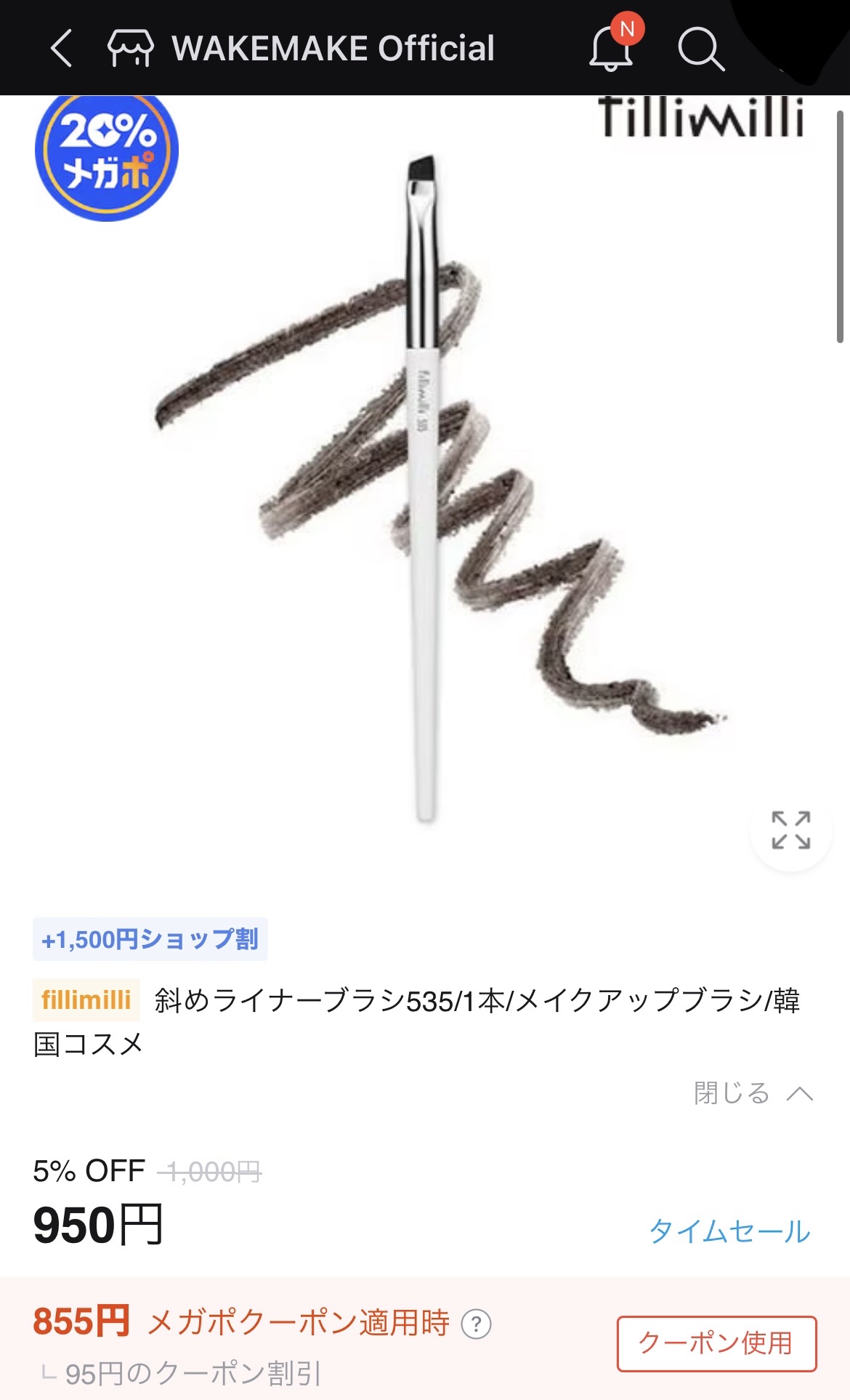Tap the クーポン使用 button
This screenshot has height=1400, width=850.
pyautogui.click(x=716, y=1343)
